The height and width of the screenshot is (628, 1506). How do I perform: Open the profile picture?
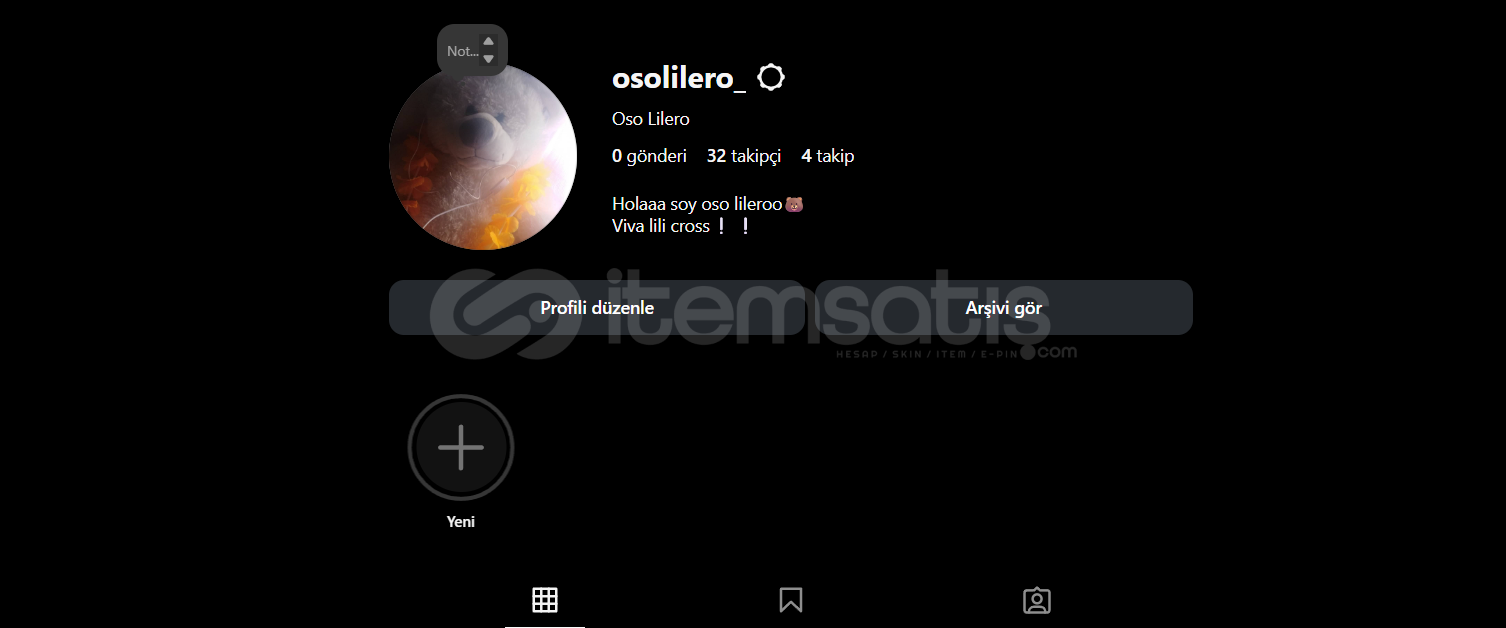point(483,160)
